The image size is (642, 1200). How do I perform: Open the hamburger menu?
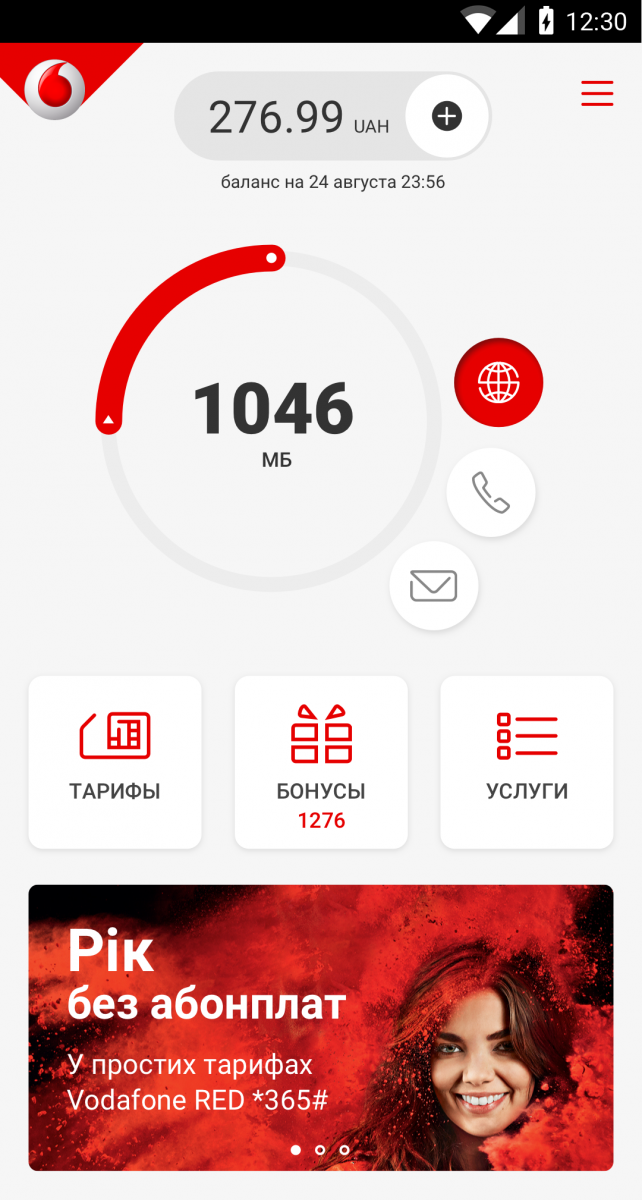pos(597,93)
